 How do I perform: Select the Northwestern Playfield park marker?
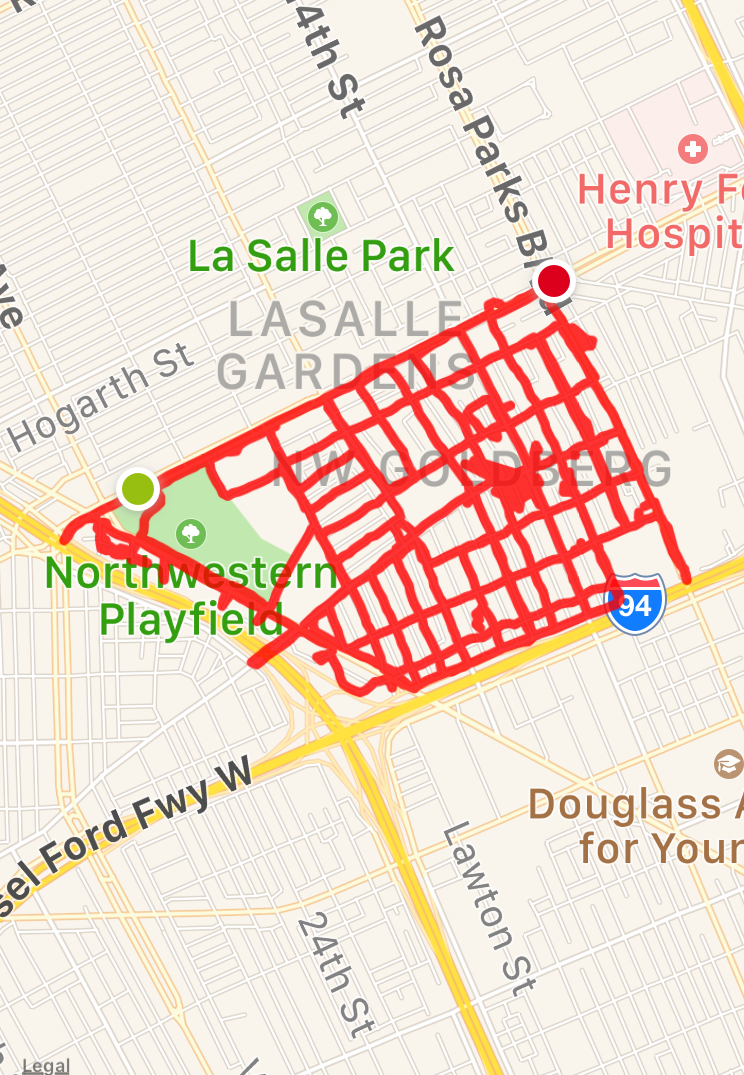click(190, 534)
